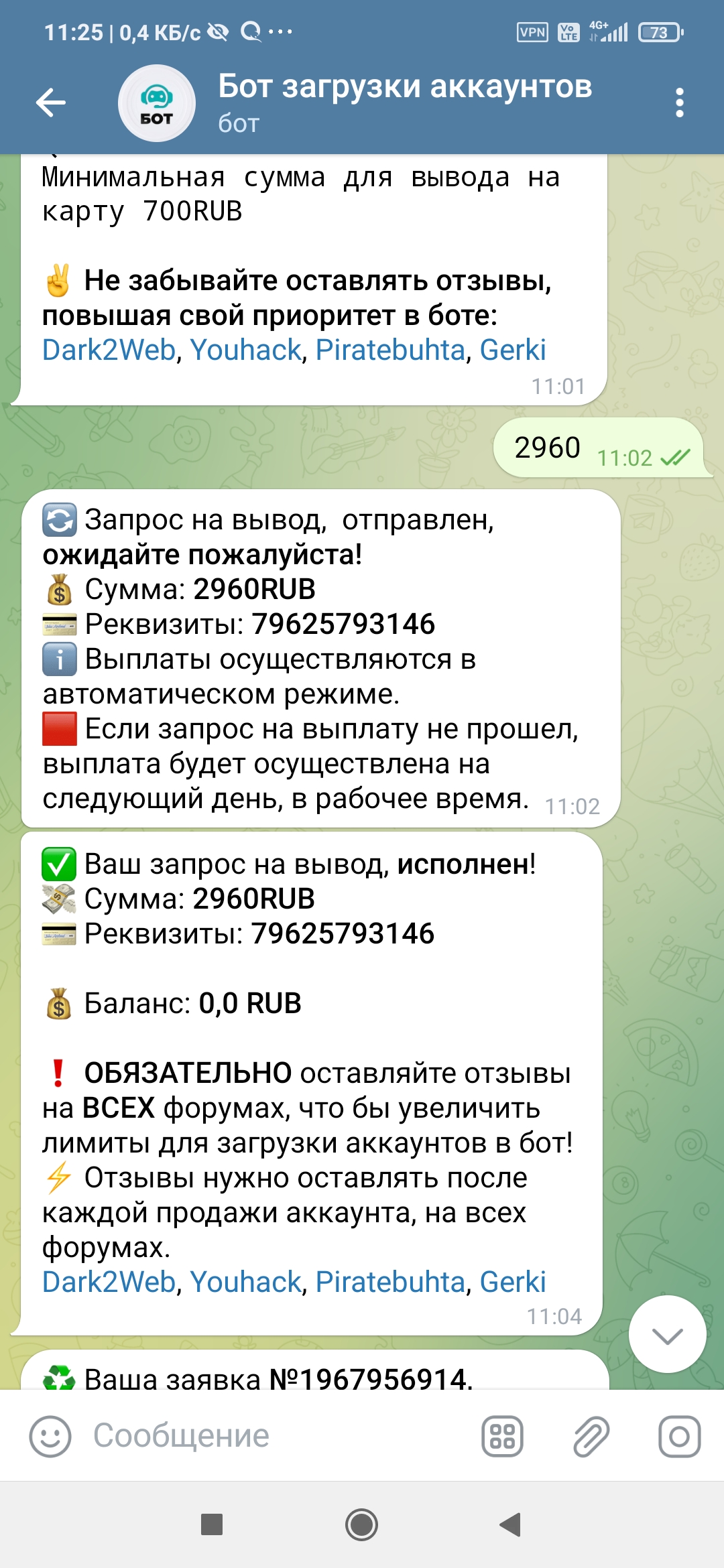Tap the system home button
724x1568 pixels.
[x=361, y=1525]
